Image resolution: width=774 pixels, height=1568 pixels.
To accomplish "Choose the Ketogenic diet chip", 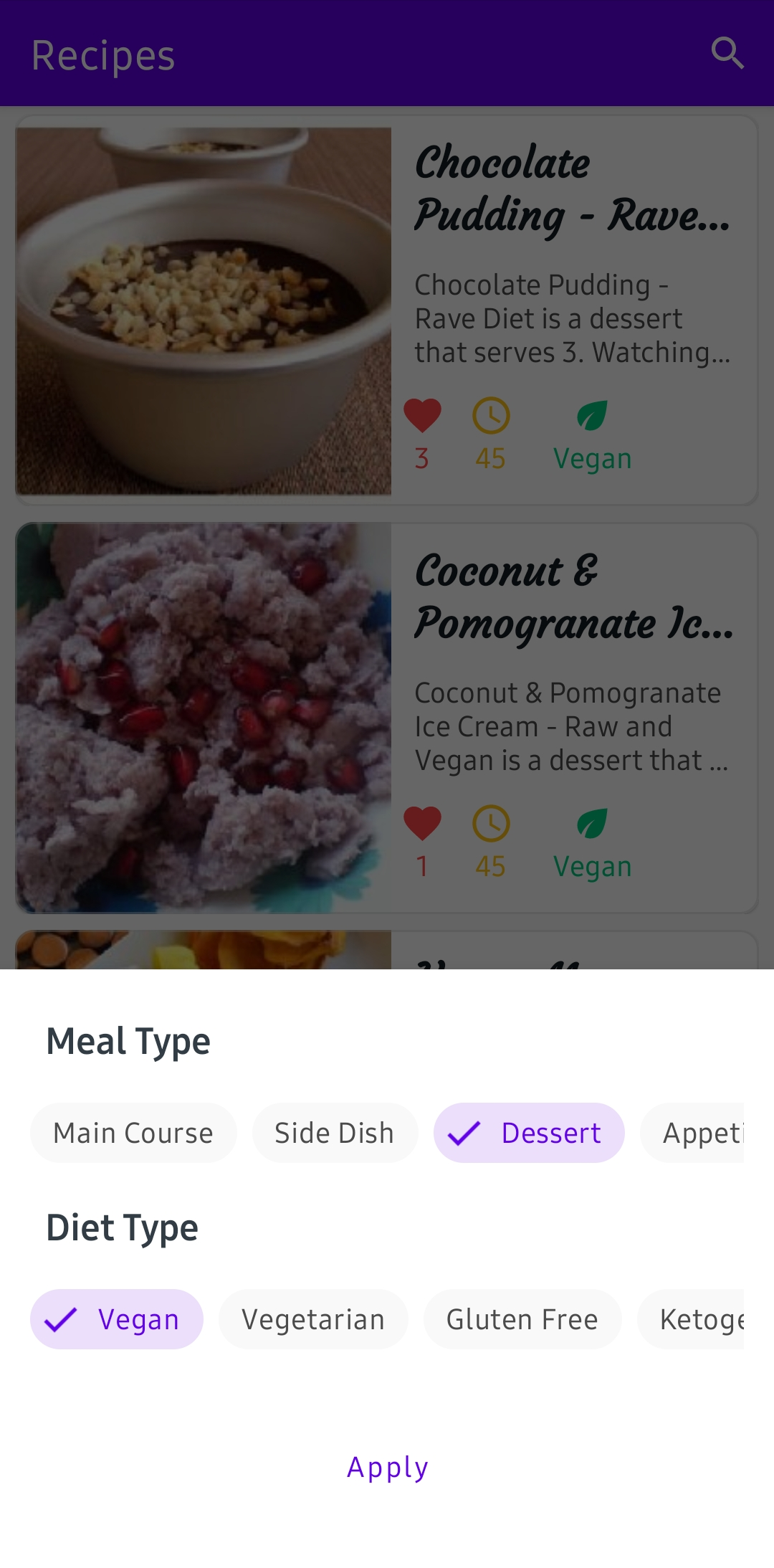I will (695, 1319).
